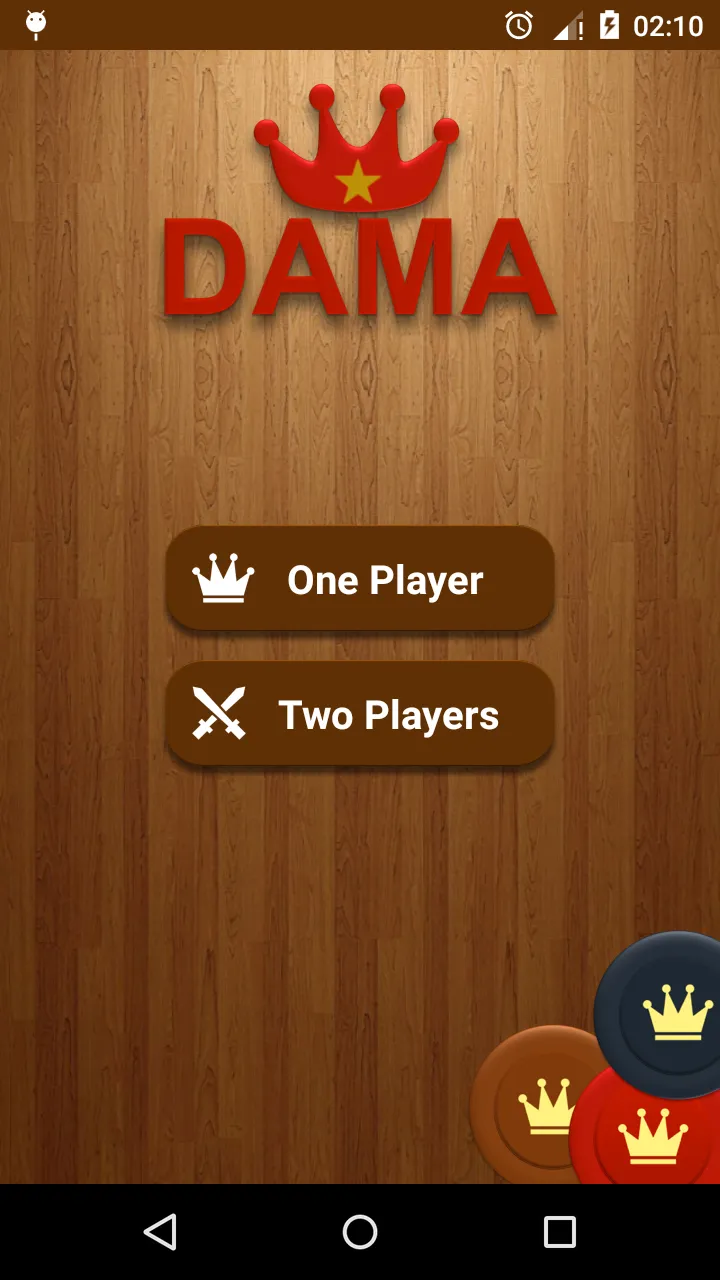
Task: Select the Two Players mode
Action: 360,715
